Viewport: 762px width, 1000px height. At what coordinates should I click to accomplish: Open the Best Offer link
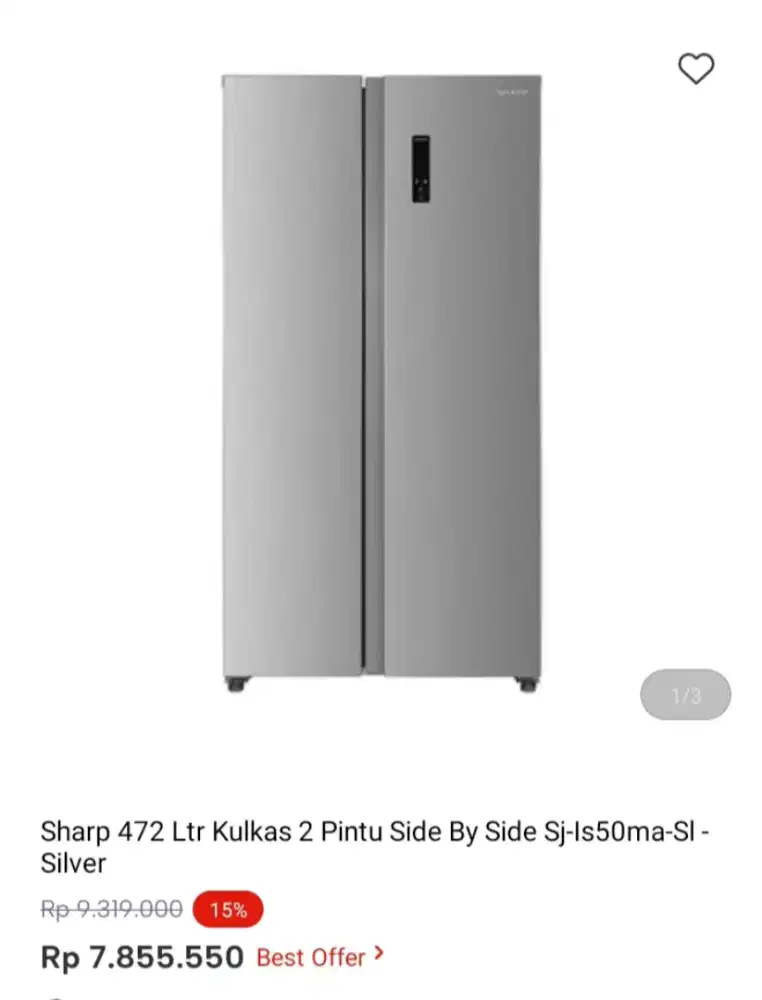(x=319, y=957)
